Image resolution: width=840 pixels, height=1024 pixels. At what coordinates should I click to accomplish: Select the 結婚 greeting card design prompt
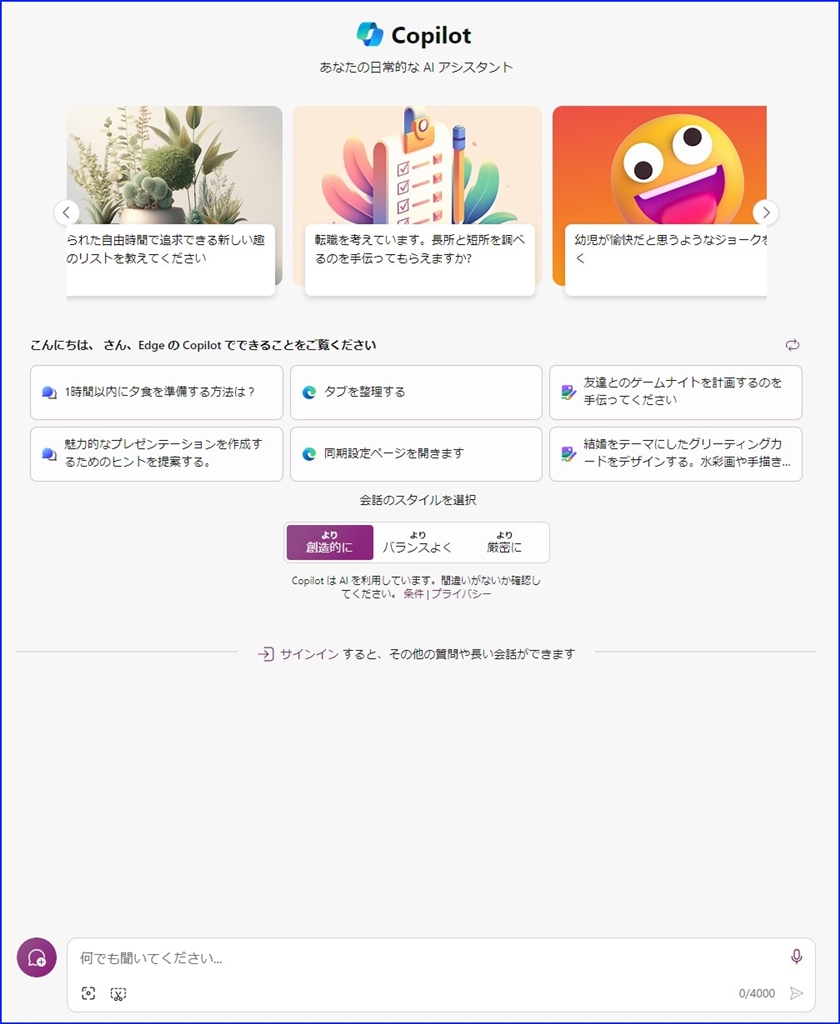coord(675,453)
